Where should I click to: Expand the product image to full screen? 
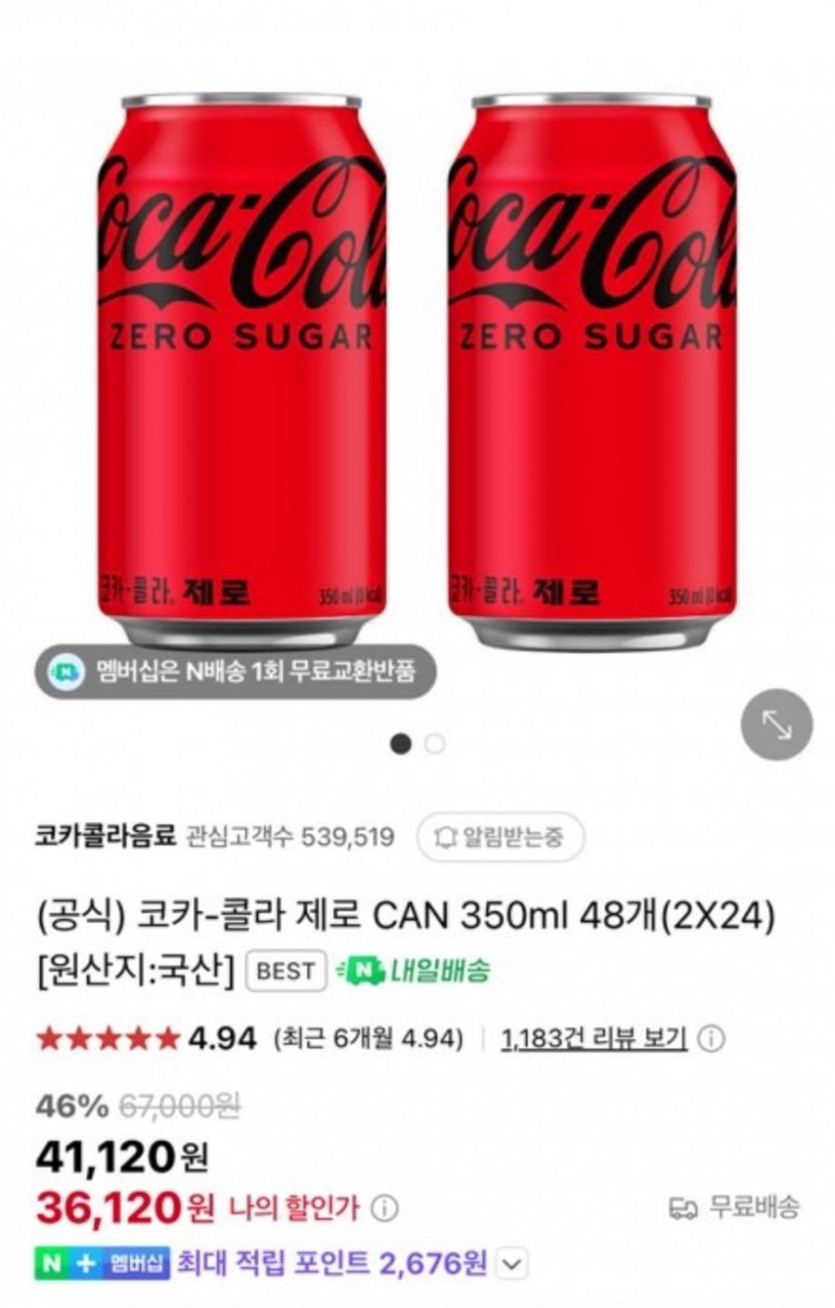(776, 724)
